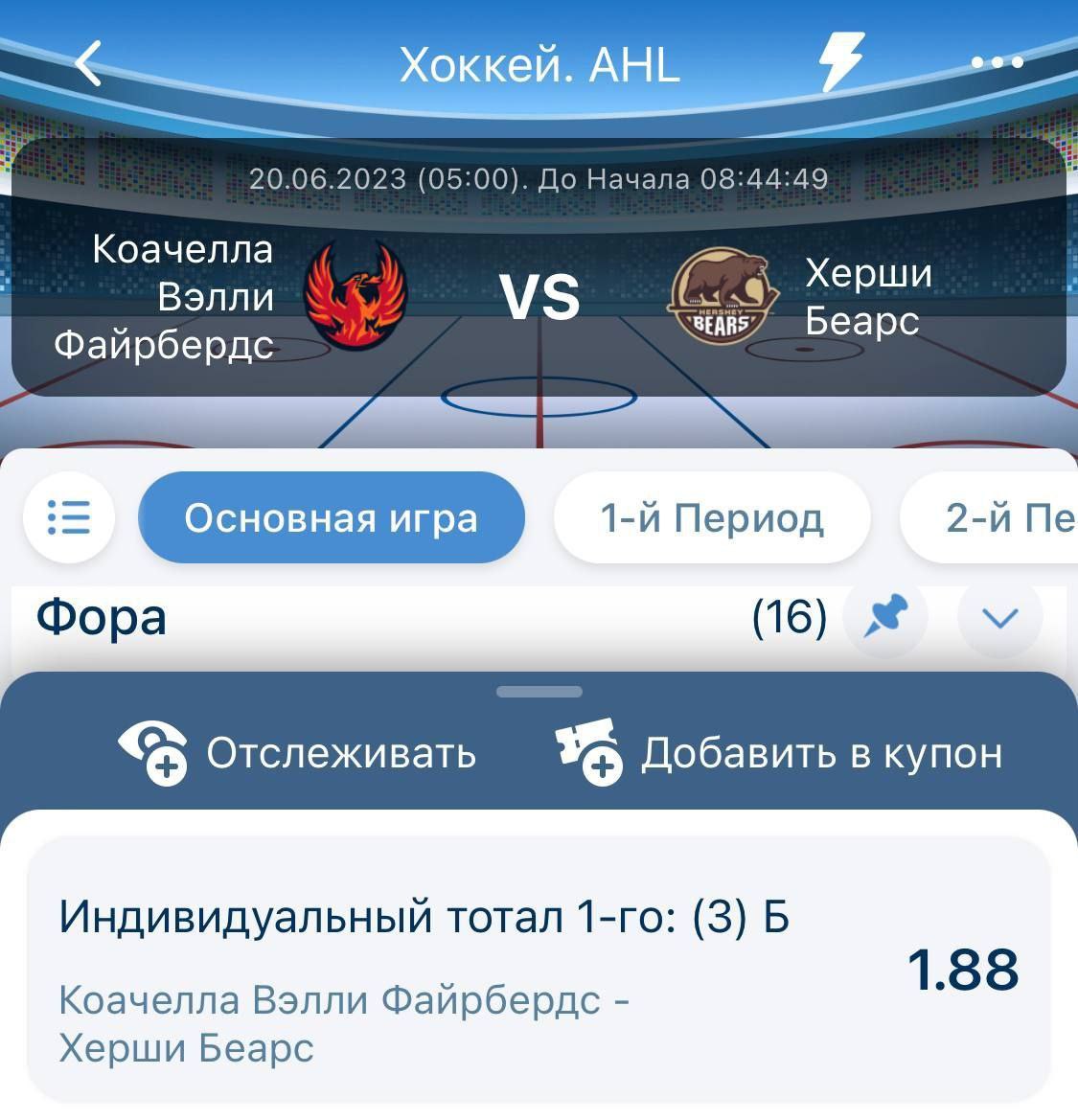Viewport: 1078px width, 1120px height.
Task: Switch to the 1-й Период tab
Action: [x=710, y=517]
